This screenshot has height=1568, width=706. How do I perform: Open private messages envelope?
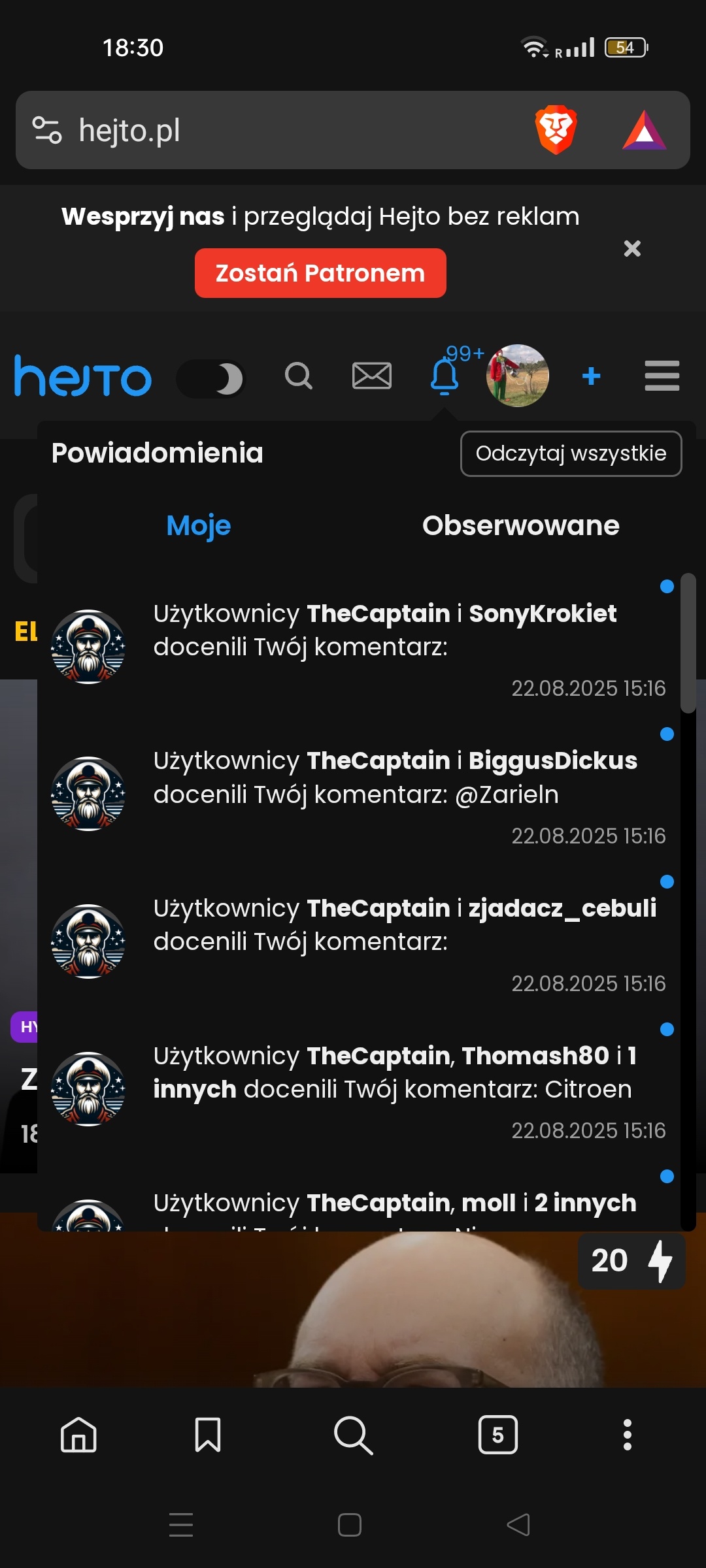point(371,376)
